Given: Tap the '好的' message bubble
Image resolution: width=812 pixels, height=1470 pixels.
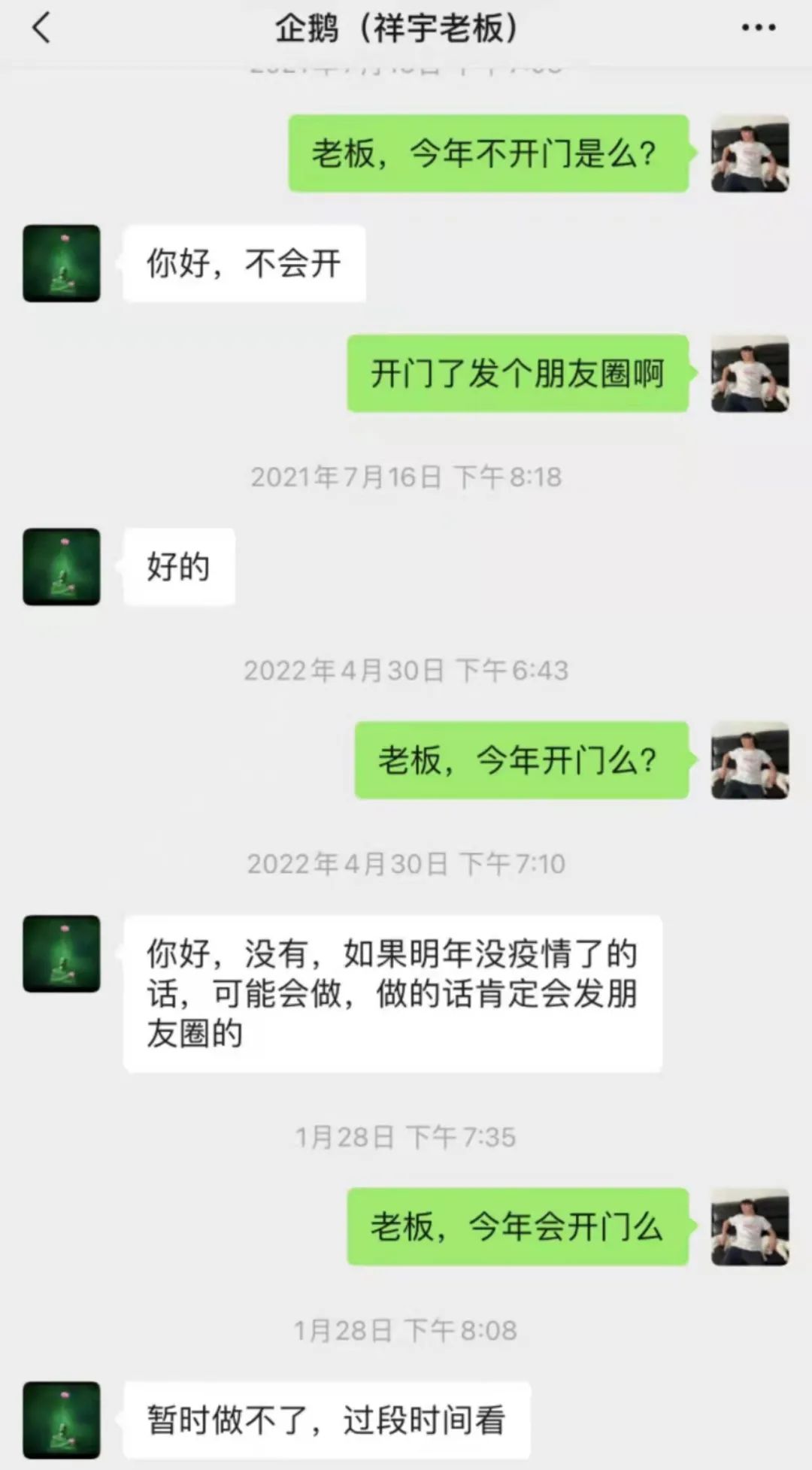Looking at the screenshot, I should [x=178, y=567].
